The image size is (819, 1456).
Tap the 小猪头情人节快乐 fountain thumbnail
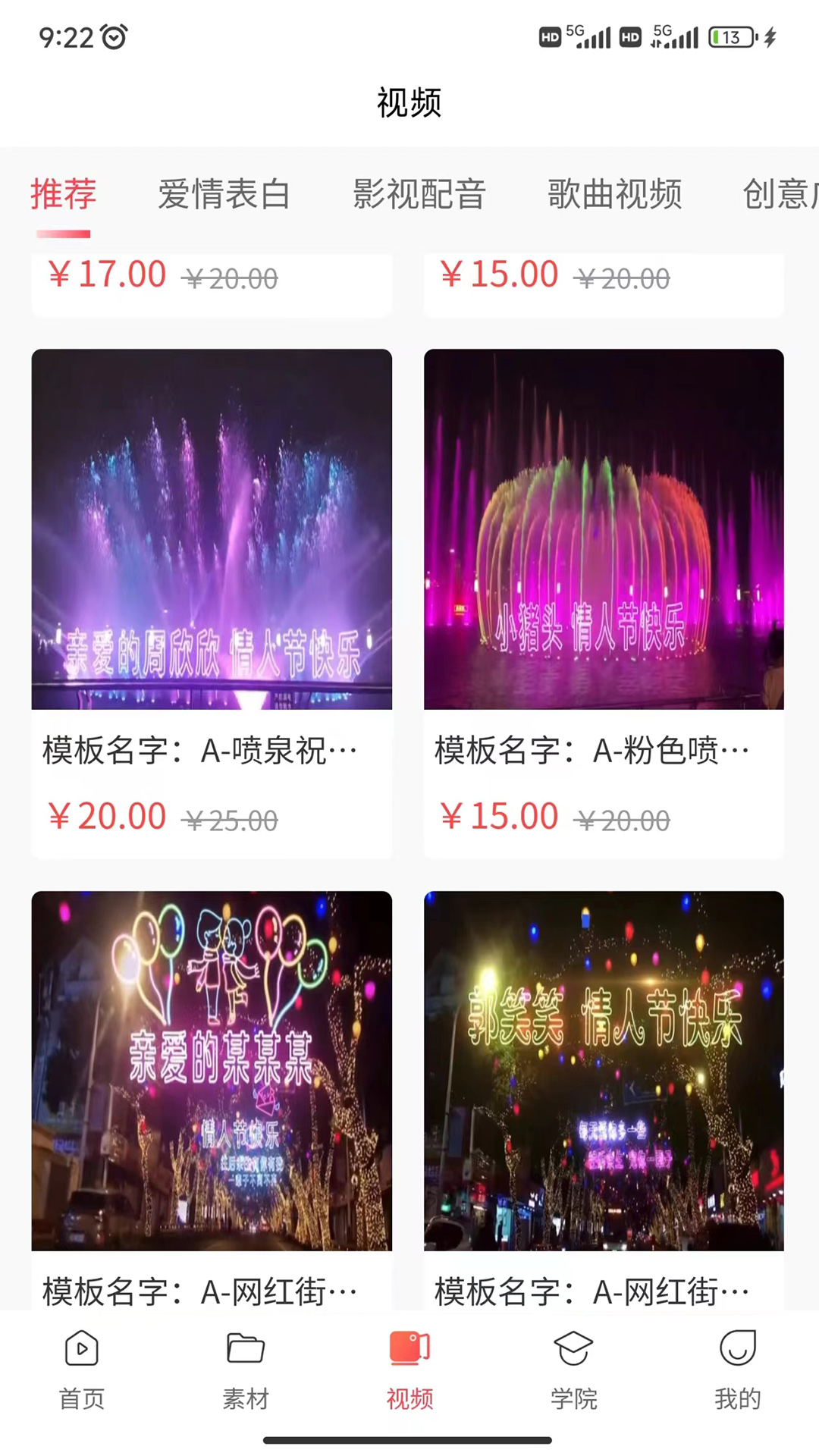[604, 531]
